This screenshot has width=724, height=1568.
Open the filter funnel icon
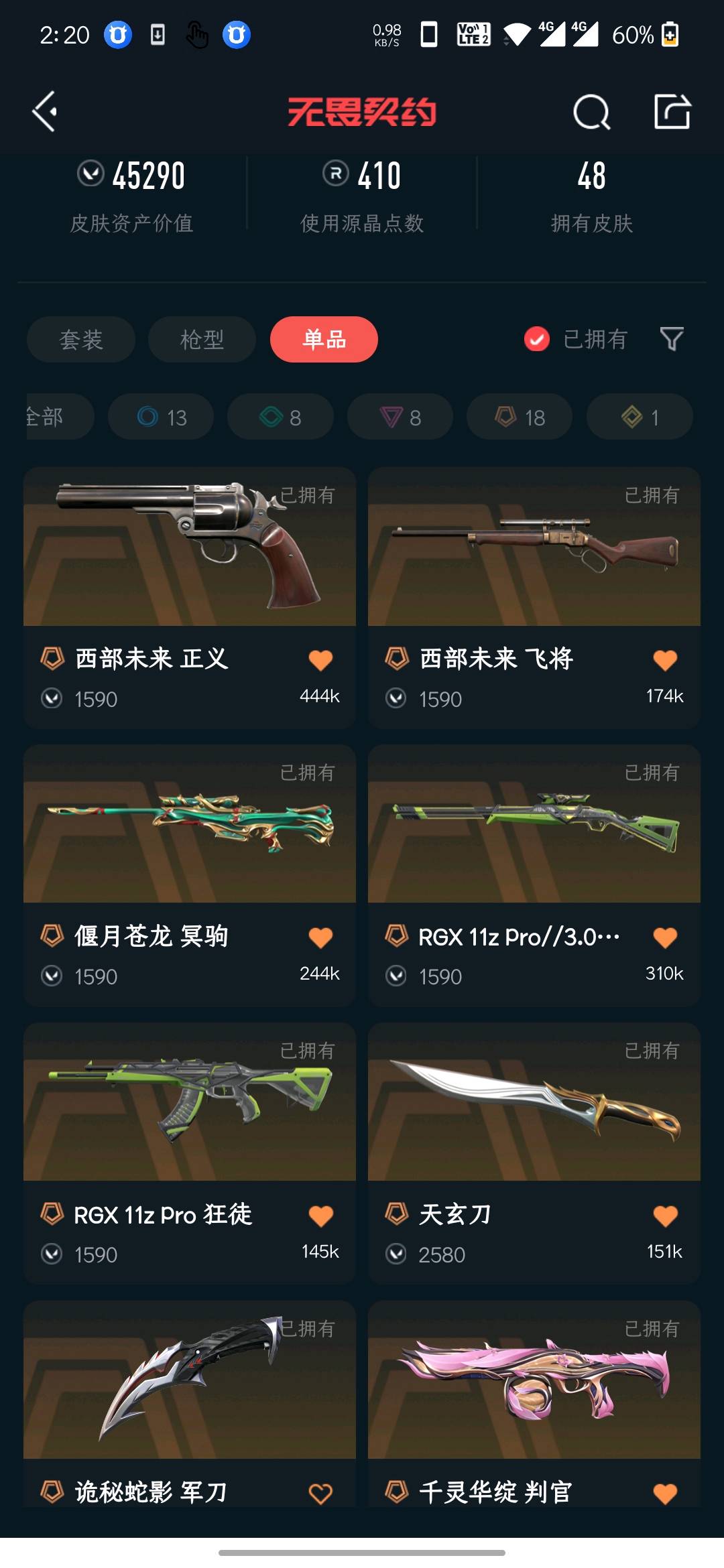coord(672,339)
